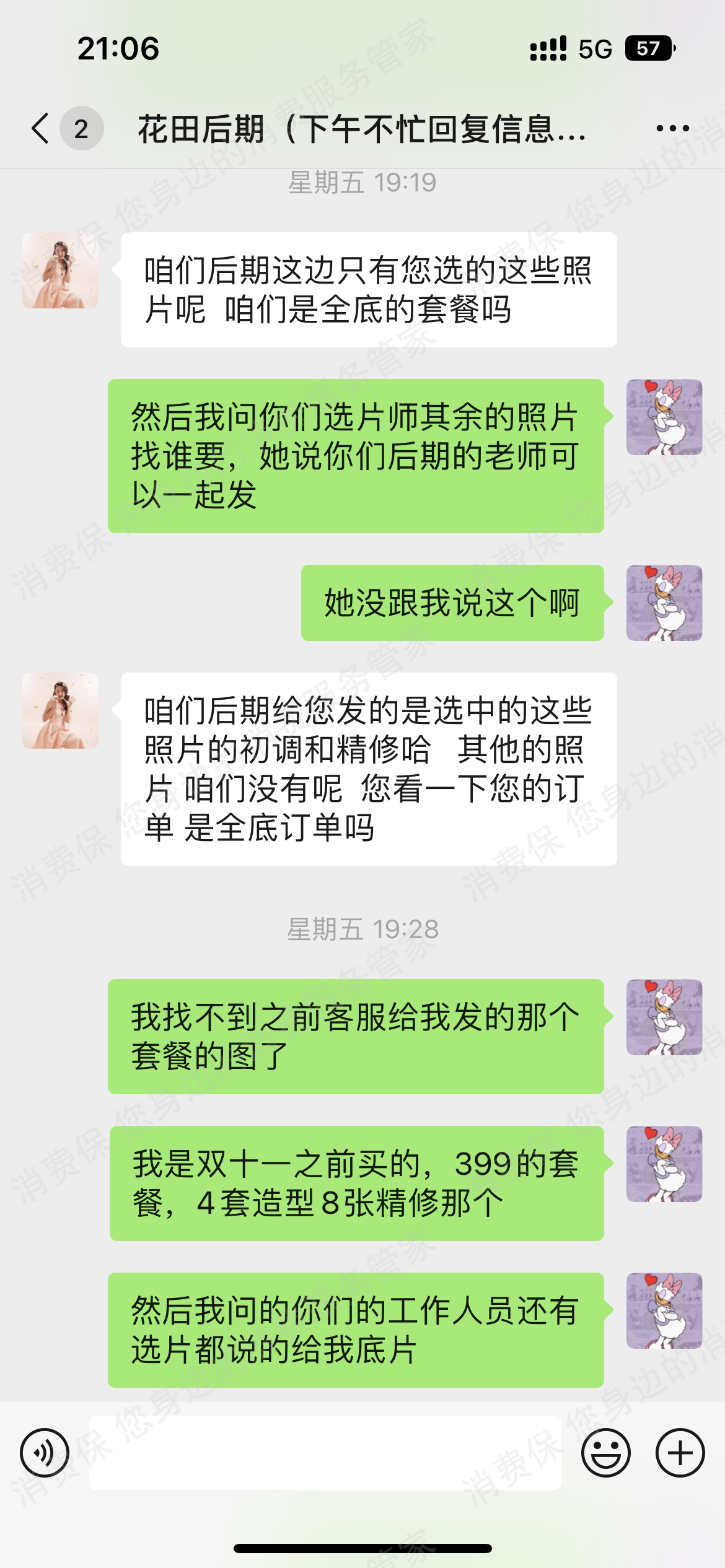The image size is (725, 1568).
Task: Focus the message text field
Action: 325,1452
